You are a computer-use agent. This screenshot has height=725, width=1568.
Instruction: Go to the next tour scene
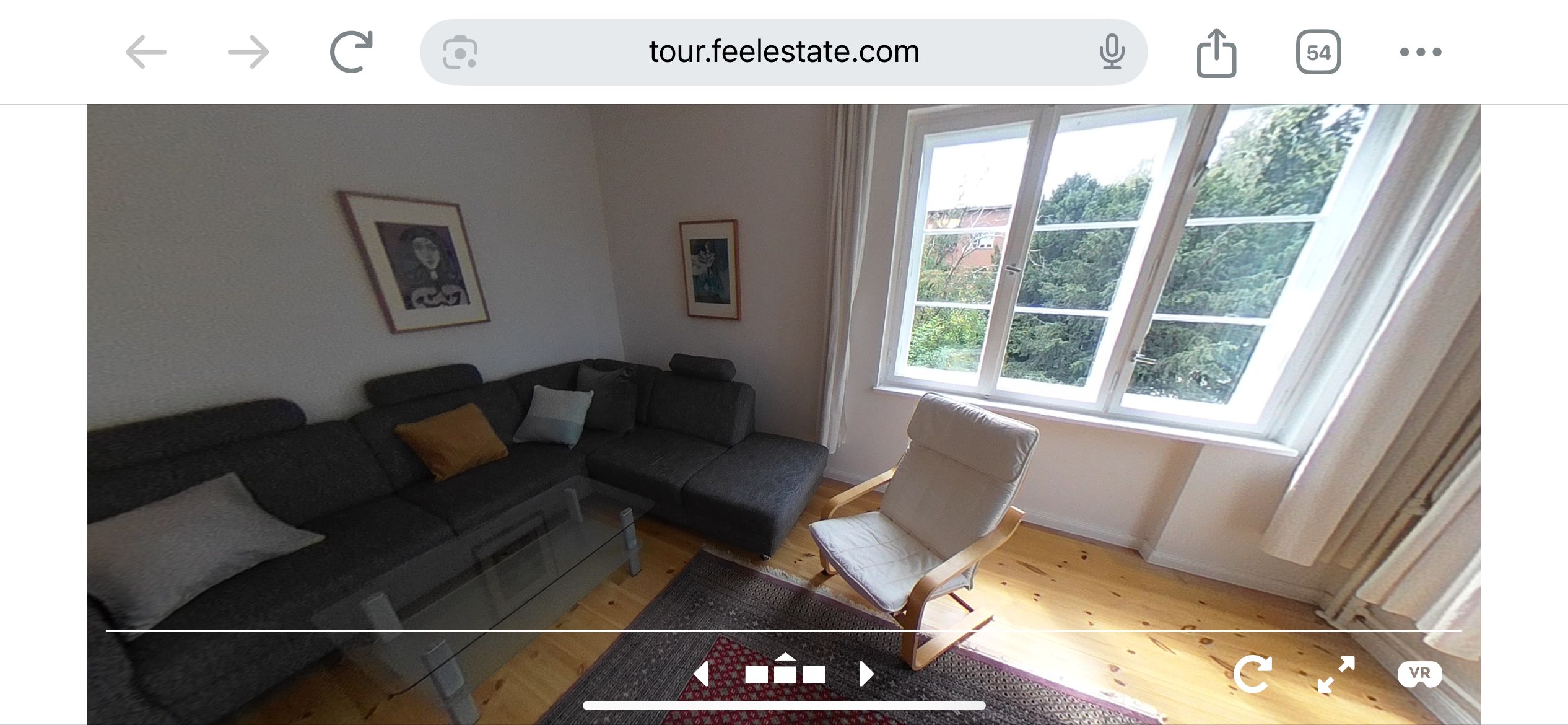point(866,674)
